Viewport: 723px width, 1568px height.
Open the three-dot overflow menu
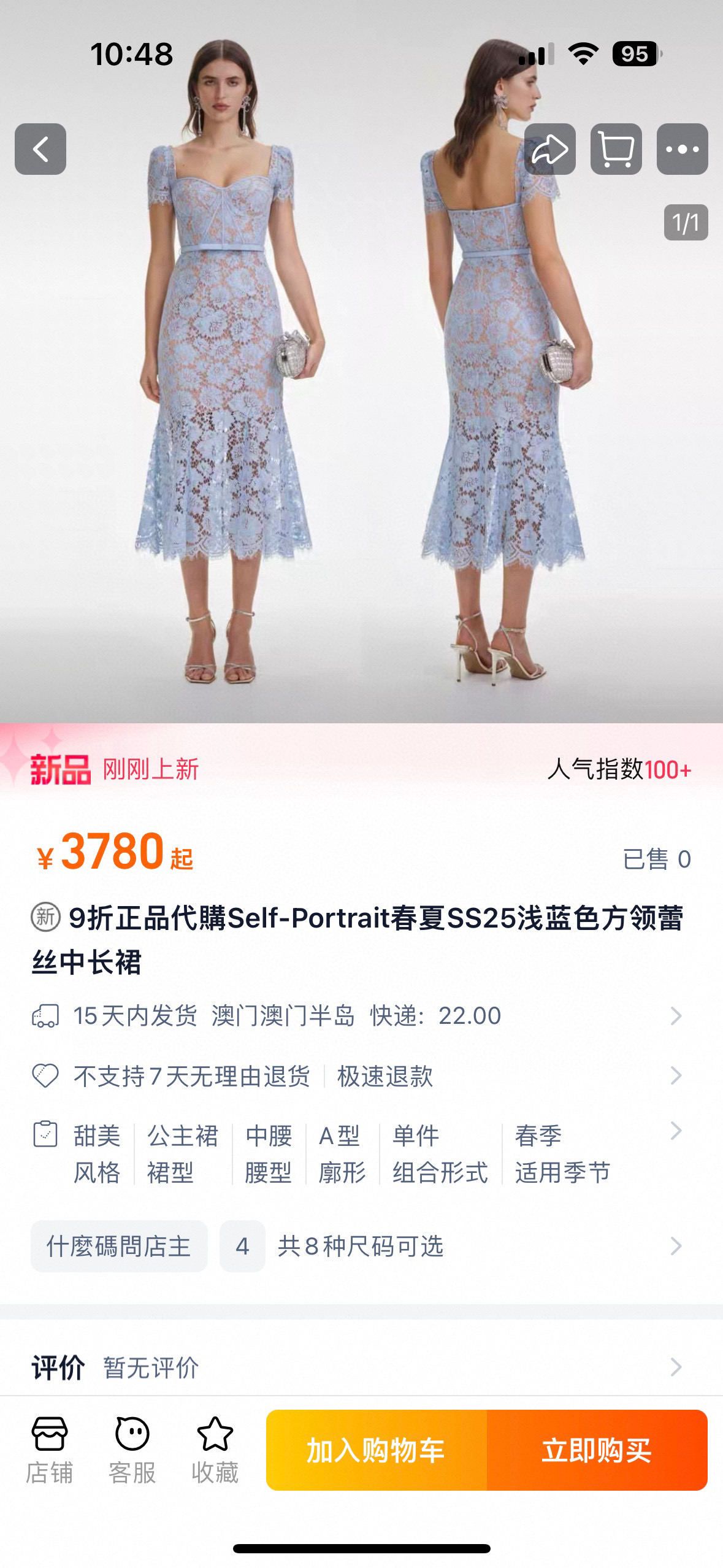(x=682, y=149)
